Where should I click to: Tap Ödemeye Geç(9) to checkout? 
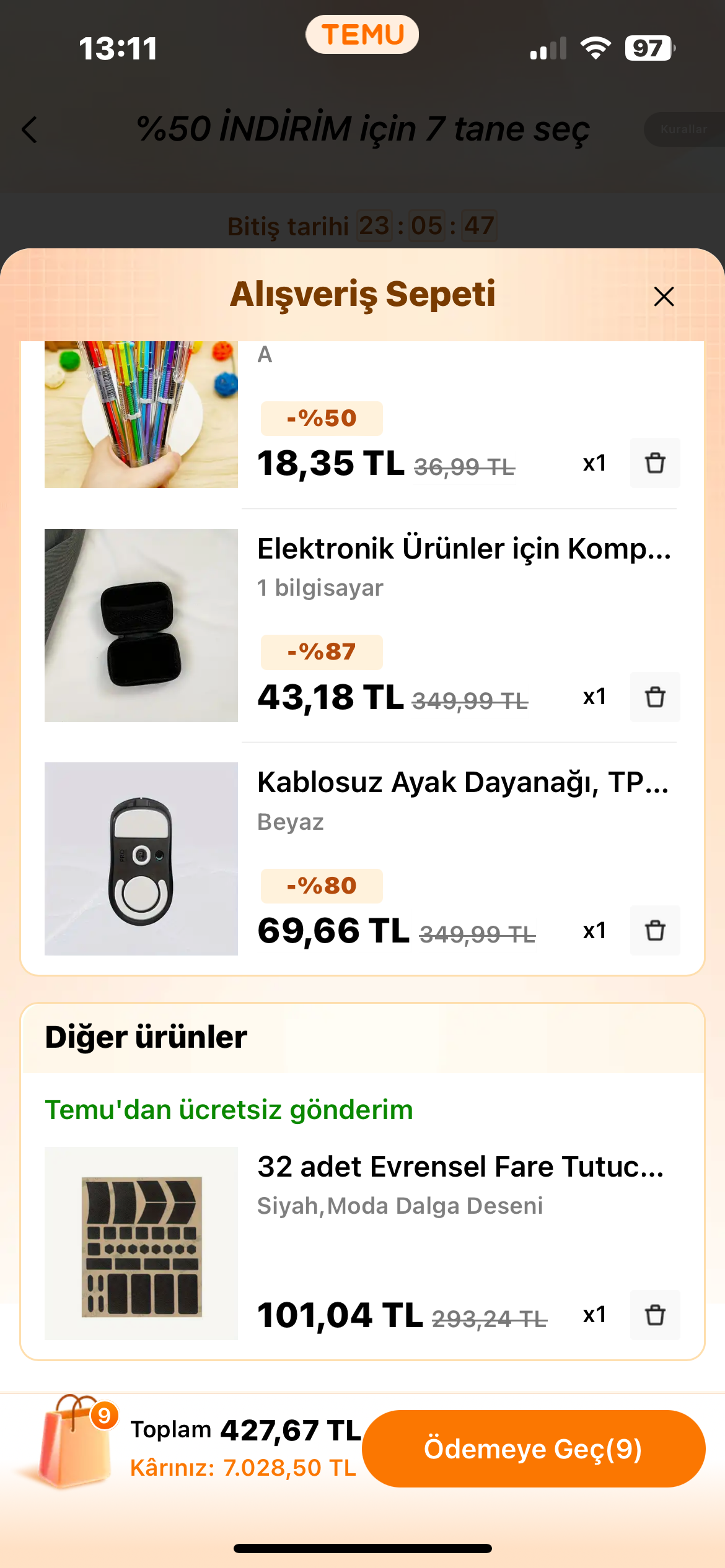[534, 1448]
